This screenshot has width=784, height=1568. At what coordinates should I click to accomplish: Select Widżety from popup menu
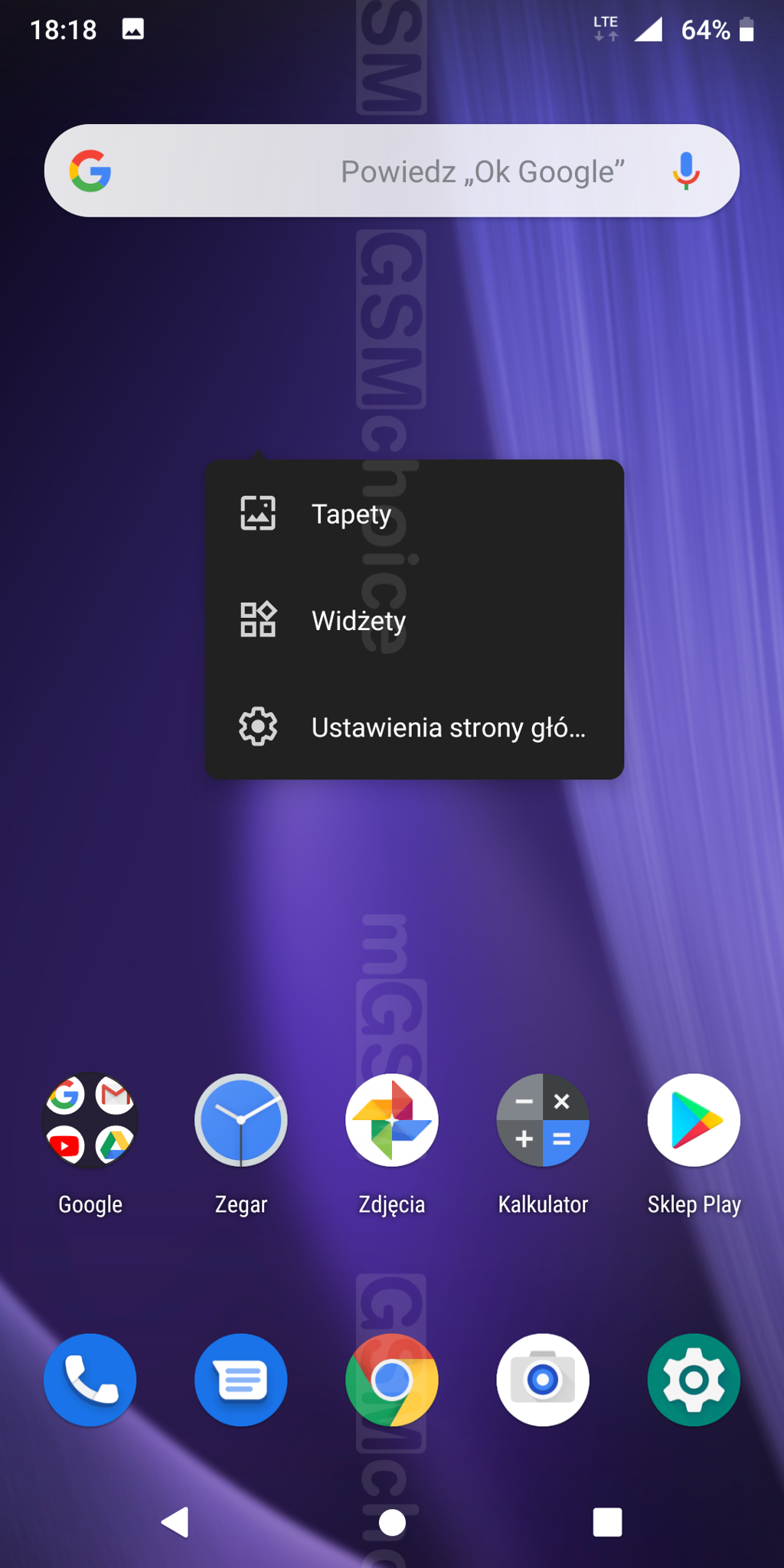pos(413,620)
